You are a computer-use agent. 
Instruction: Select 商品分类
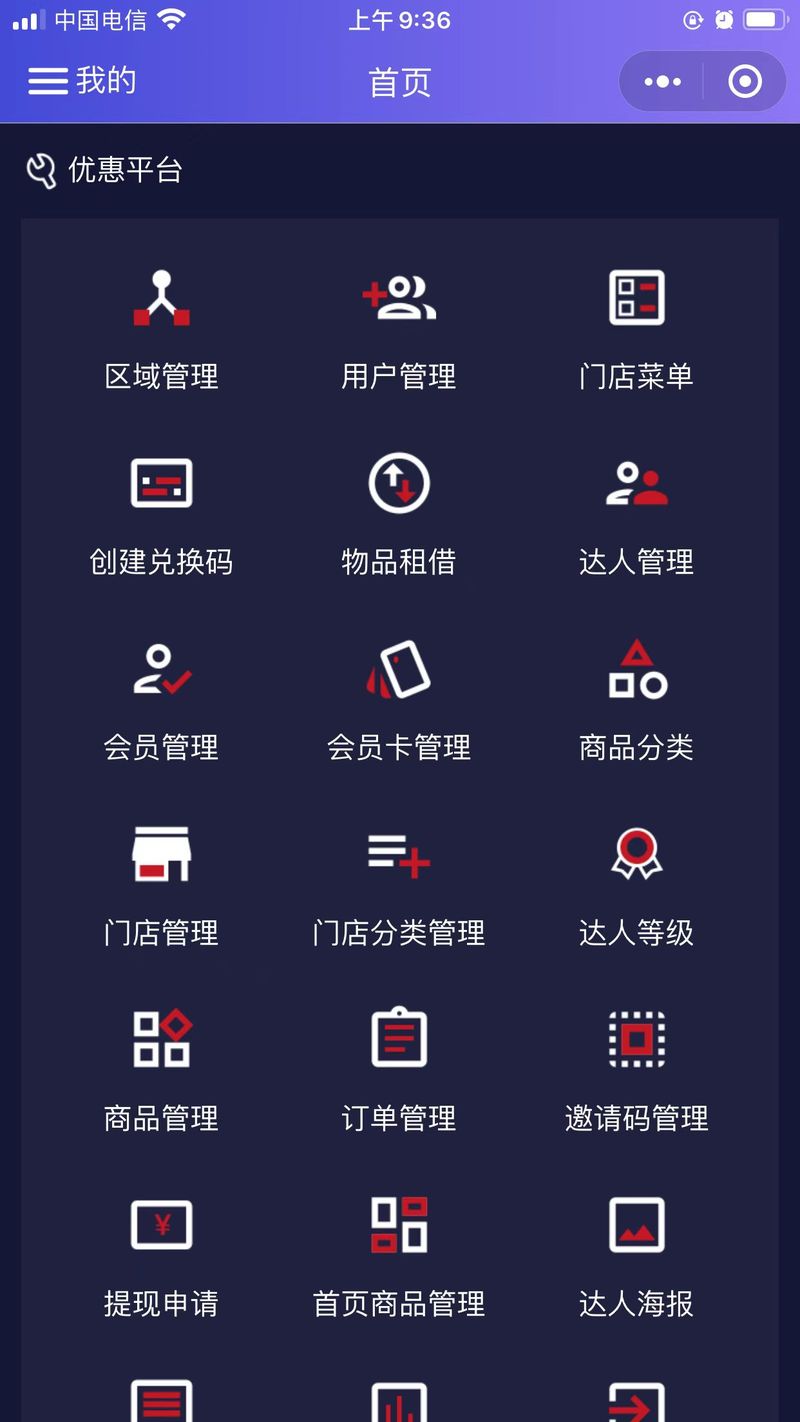pyautogui.click(x=636, y=702)
